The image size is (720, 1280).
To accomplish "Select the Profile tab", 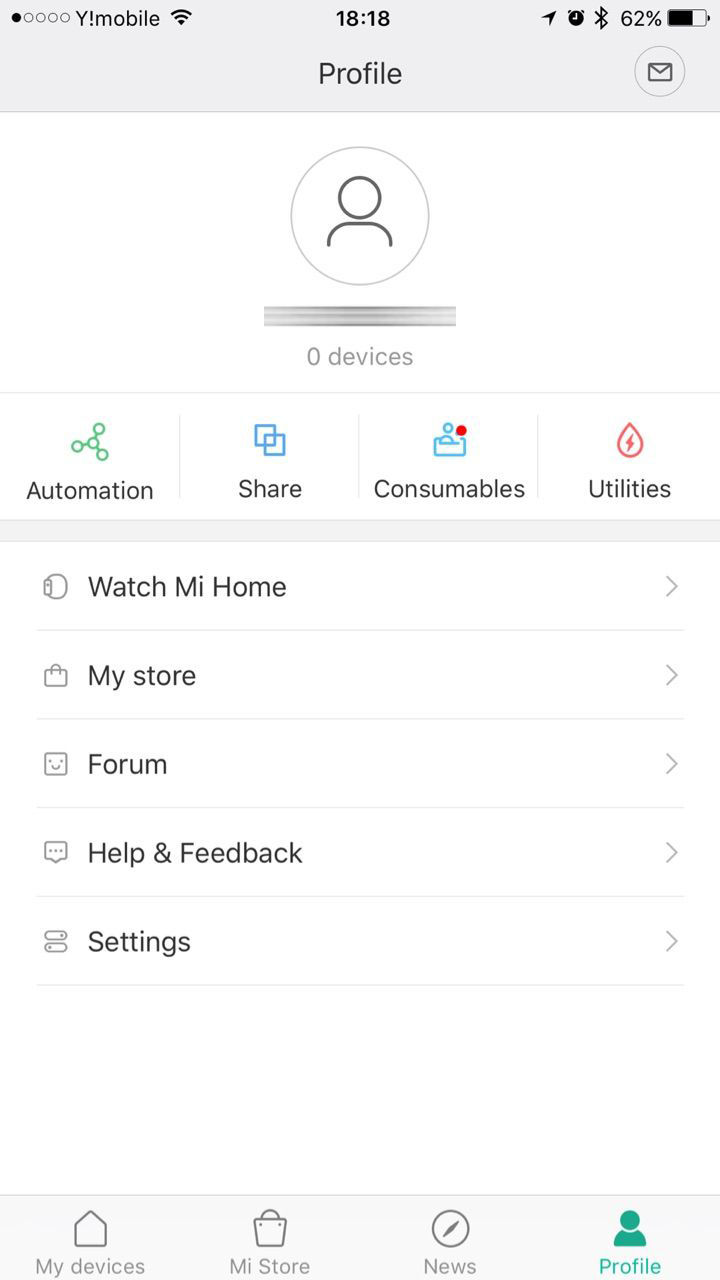I will tap(630, 1241).
